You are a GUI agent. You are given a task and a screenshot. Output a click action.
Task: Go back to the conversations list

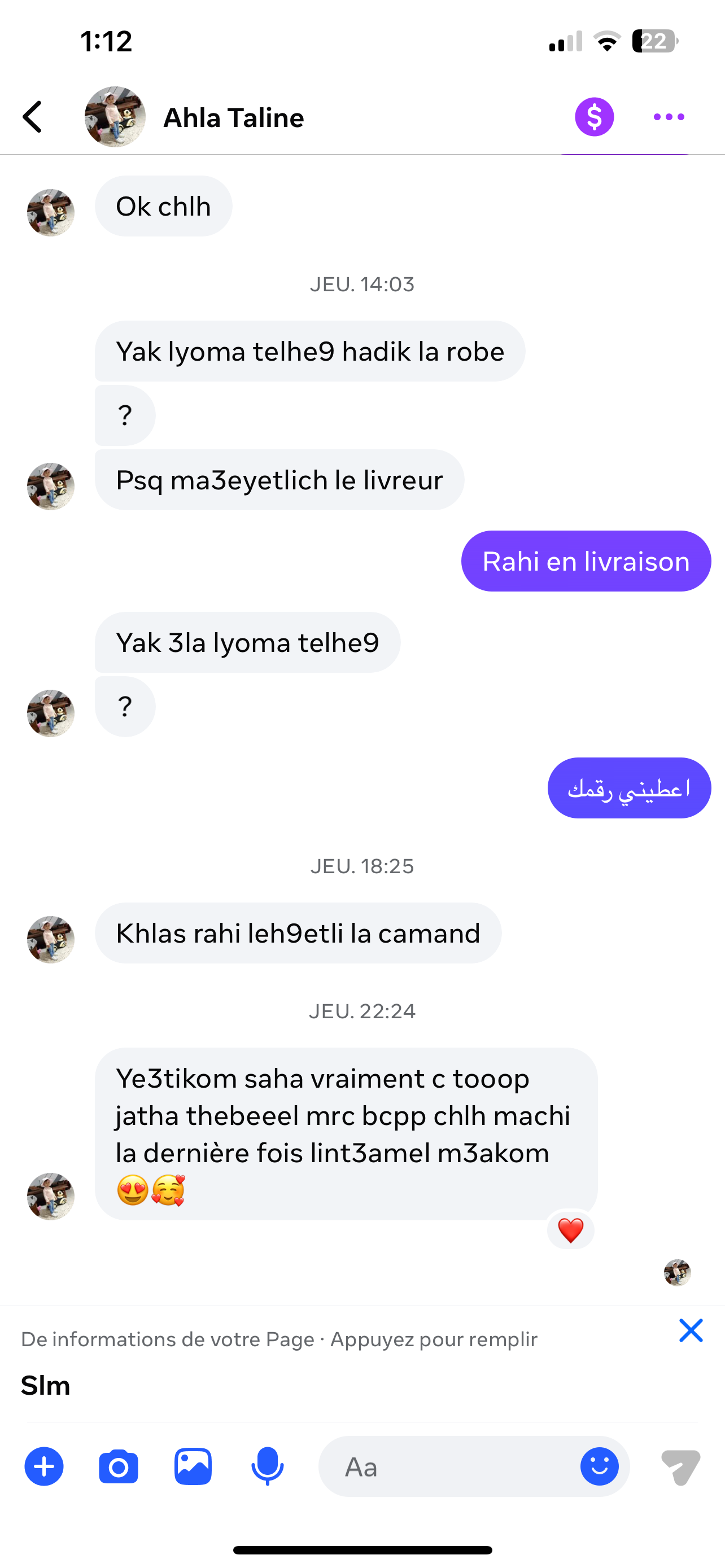pyautogui.click(x=33, y=117)
